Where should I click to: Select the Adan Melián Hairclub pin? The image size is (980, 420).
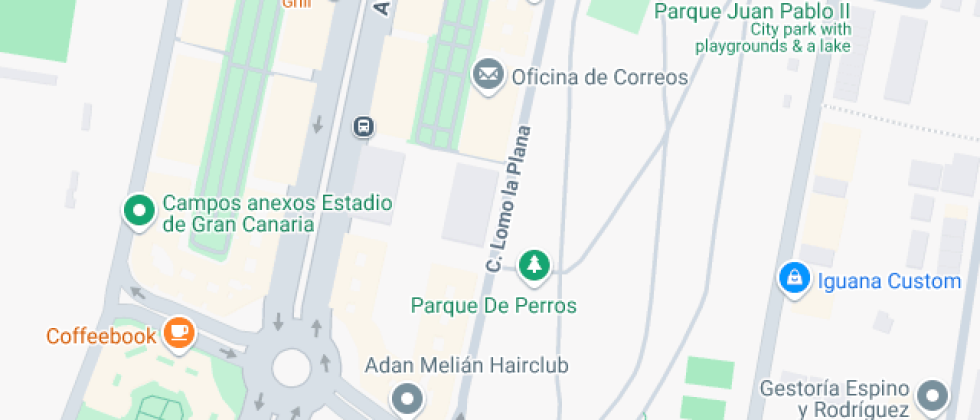click(407, 400)
